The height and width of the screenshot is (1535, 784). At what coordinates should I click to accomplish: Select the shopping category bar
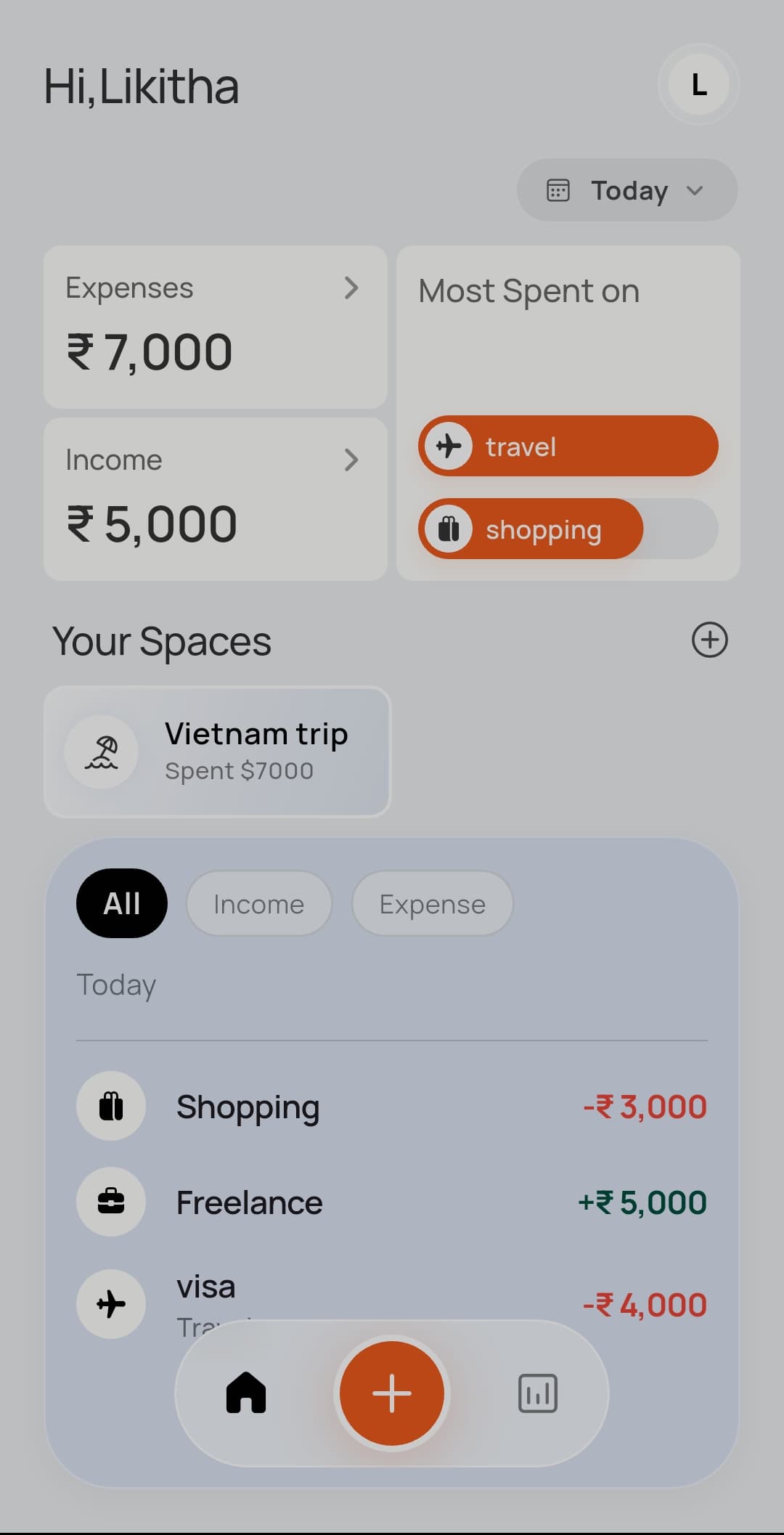531,529
